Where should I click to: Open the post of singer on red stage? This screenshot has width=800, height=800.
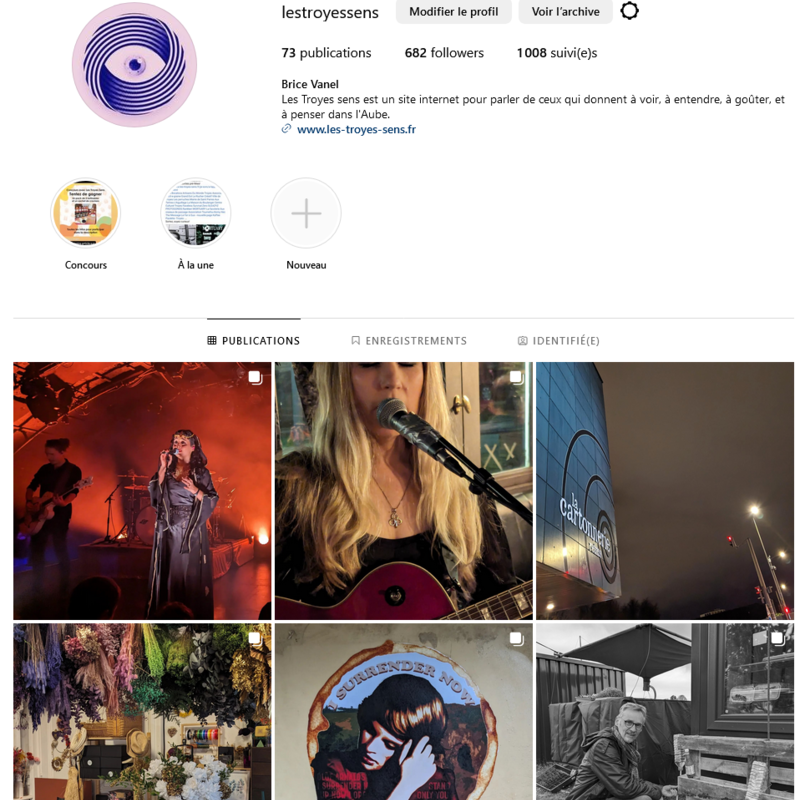142,491
